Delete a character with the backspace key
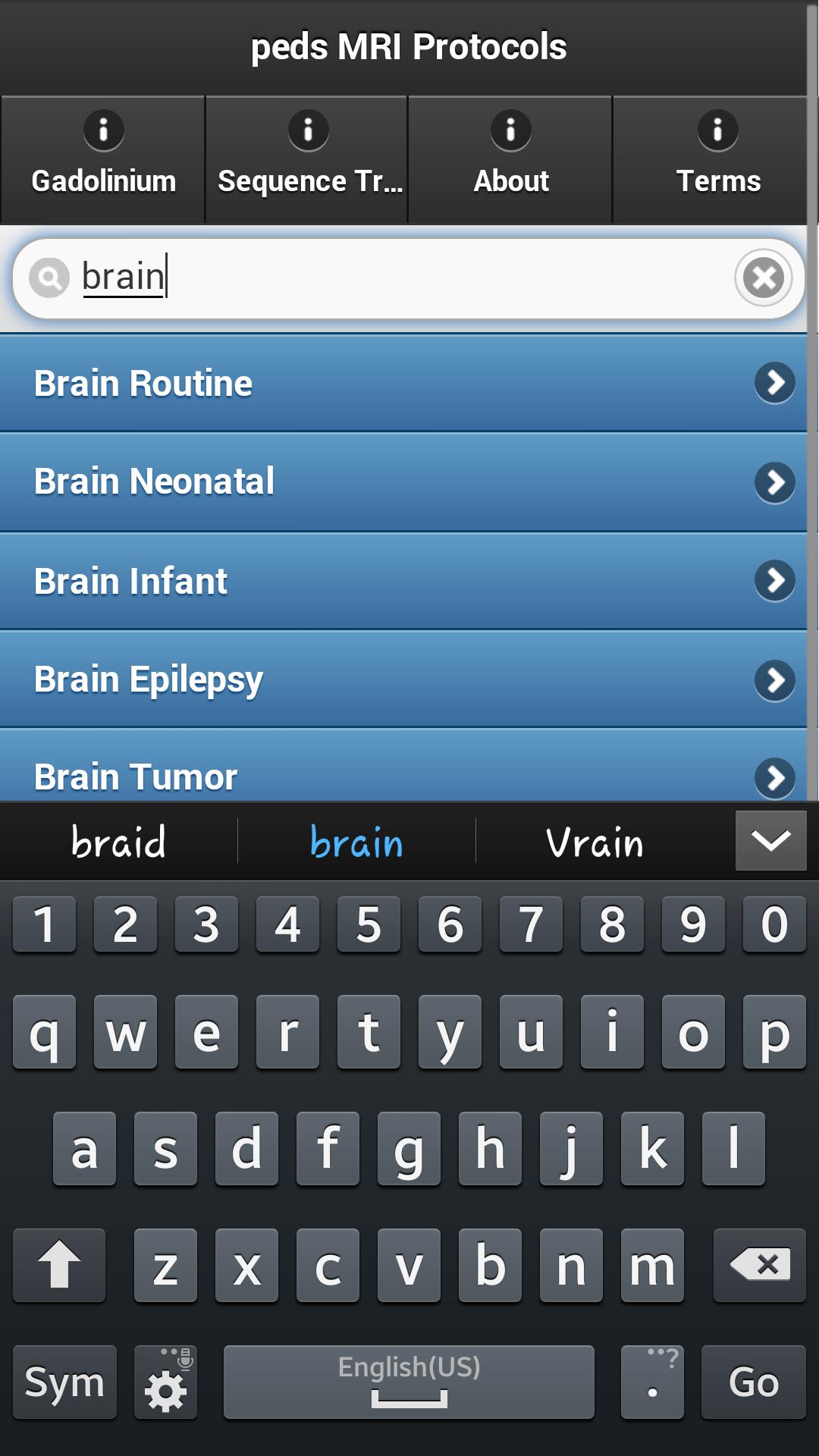This screenshot has width=819, height=1456. pyautogui.click(x=759, y=1265)
